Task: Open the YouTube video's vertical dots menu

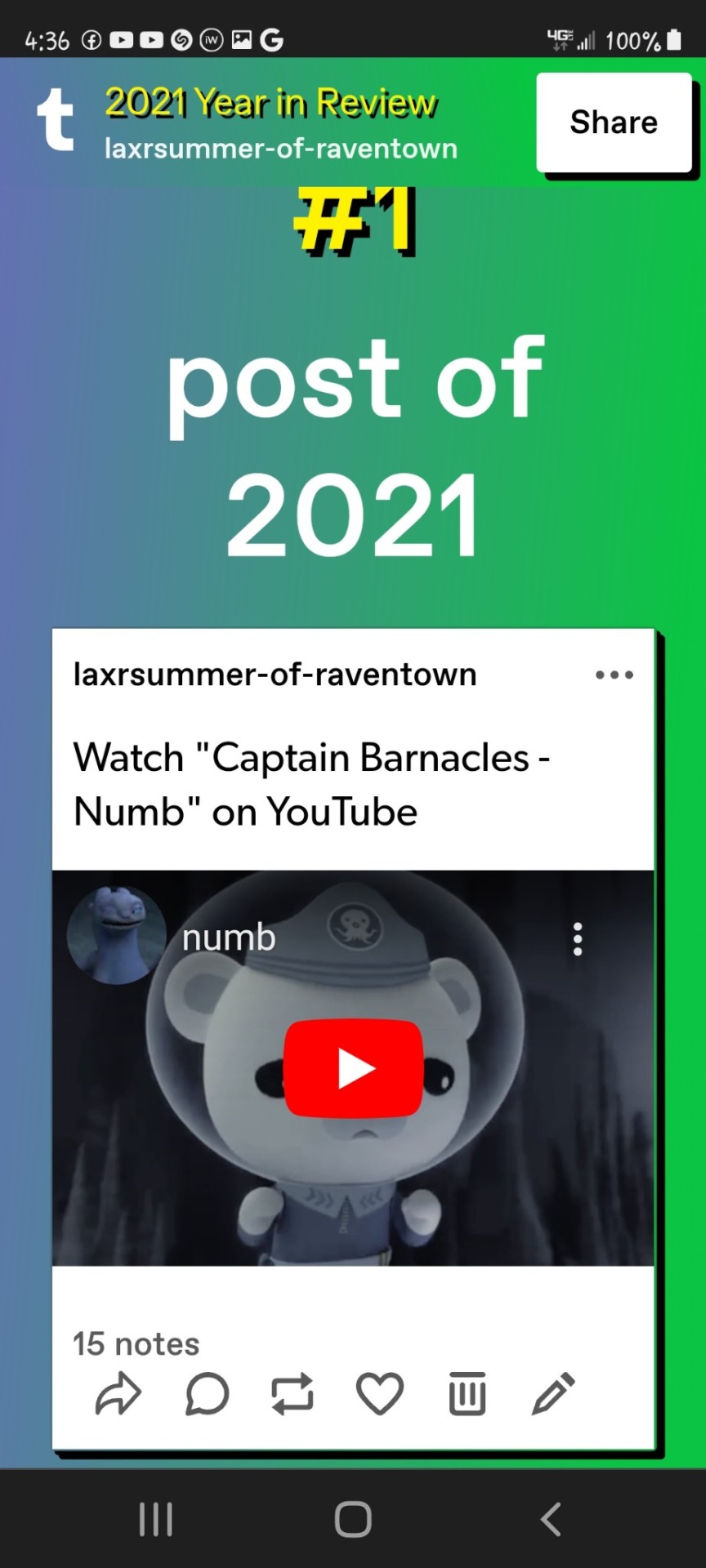Action: 578,939
